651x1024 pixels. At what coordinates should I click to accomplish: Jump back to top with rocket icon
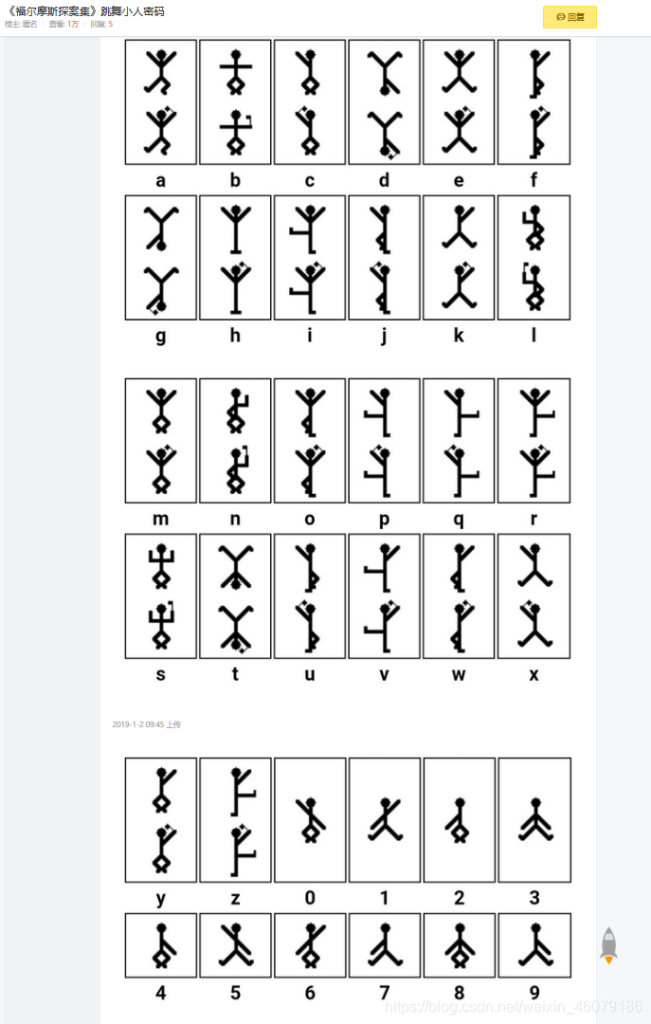[x=608, y=945]
